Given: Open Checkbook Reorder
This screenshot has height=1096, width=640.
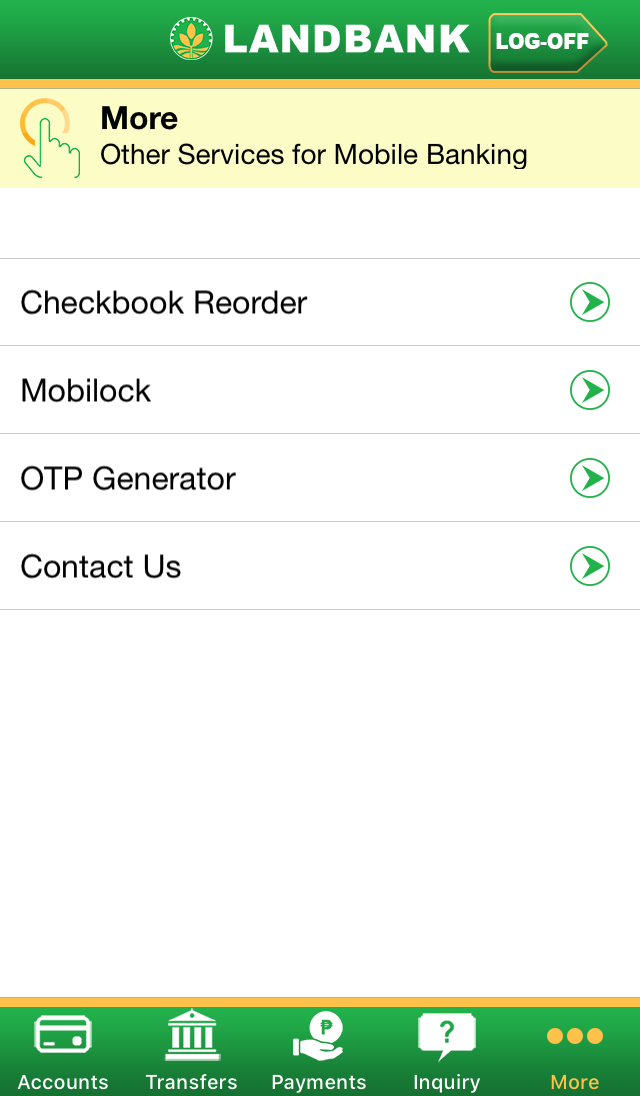Looking at the screenshot, I should pos(320,302).
